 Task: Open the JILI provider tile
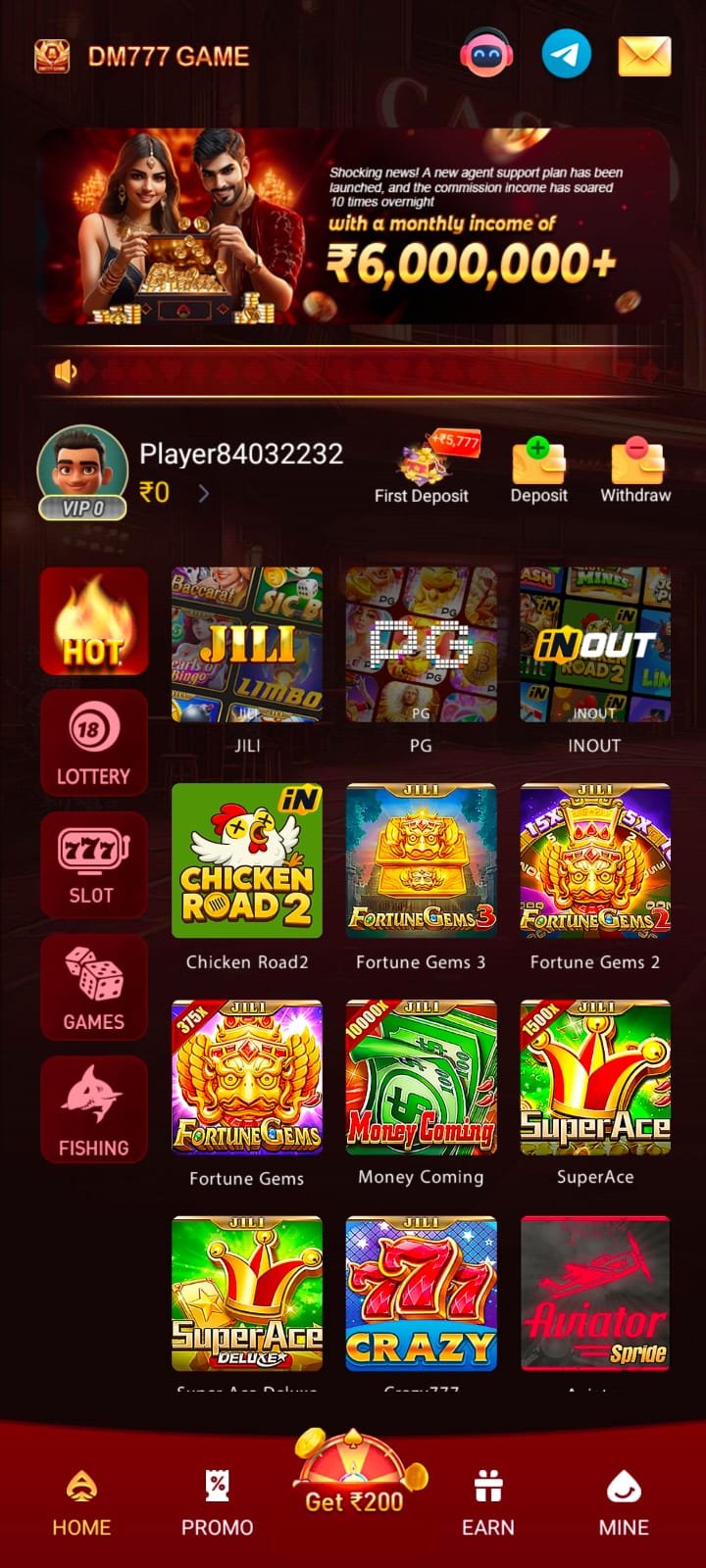(x=247, y=645)
